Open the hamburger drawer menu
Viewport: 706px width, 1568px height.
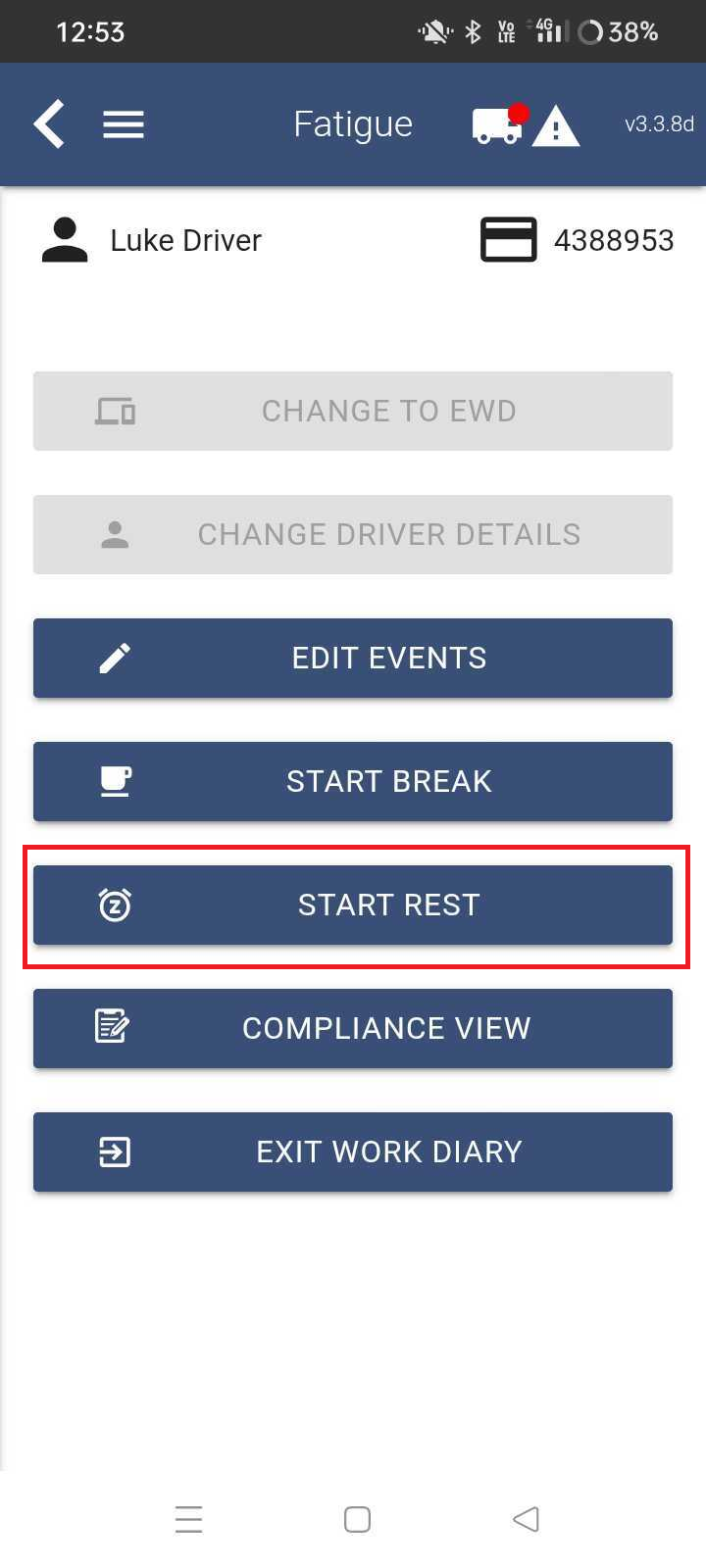point(124,124)
